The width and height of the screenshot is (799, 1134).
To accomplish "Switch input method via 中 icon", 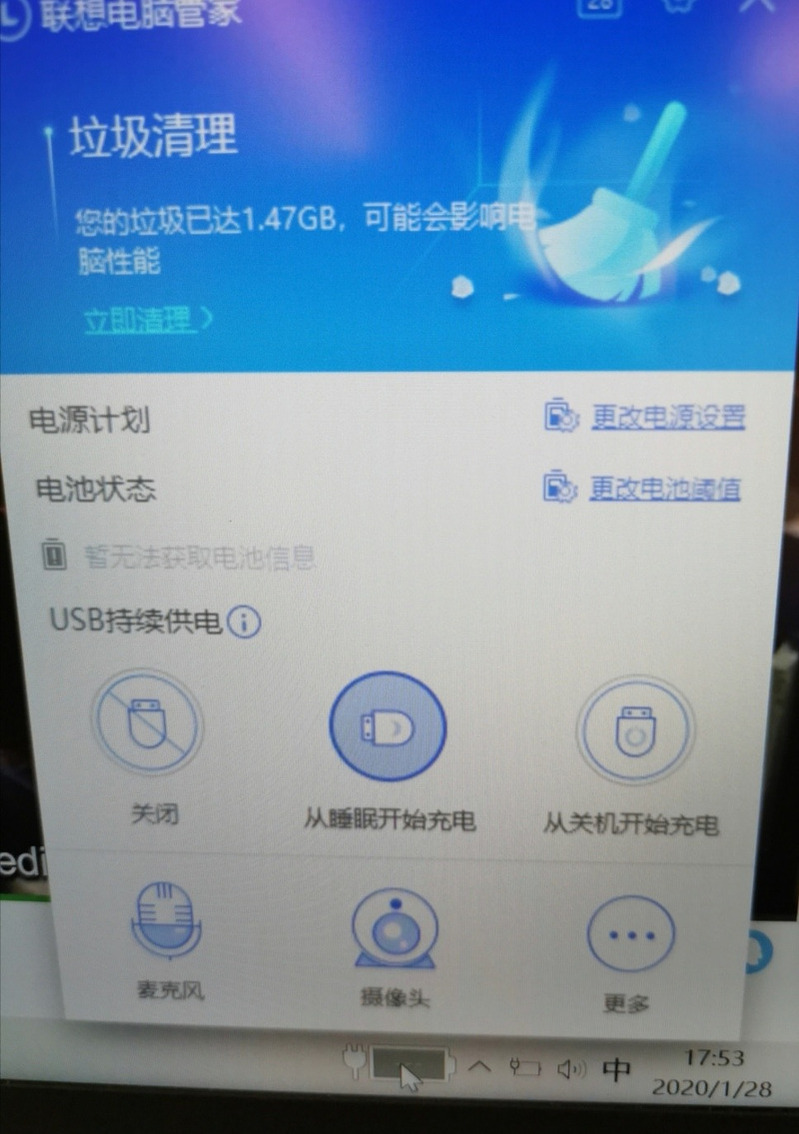I will (617, 1069).
